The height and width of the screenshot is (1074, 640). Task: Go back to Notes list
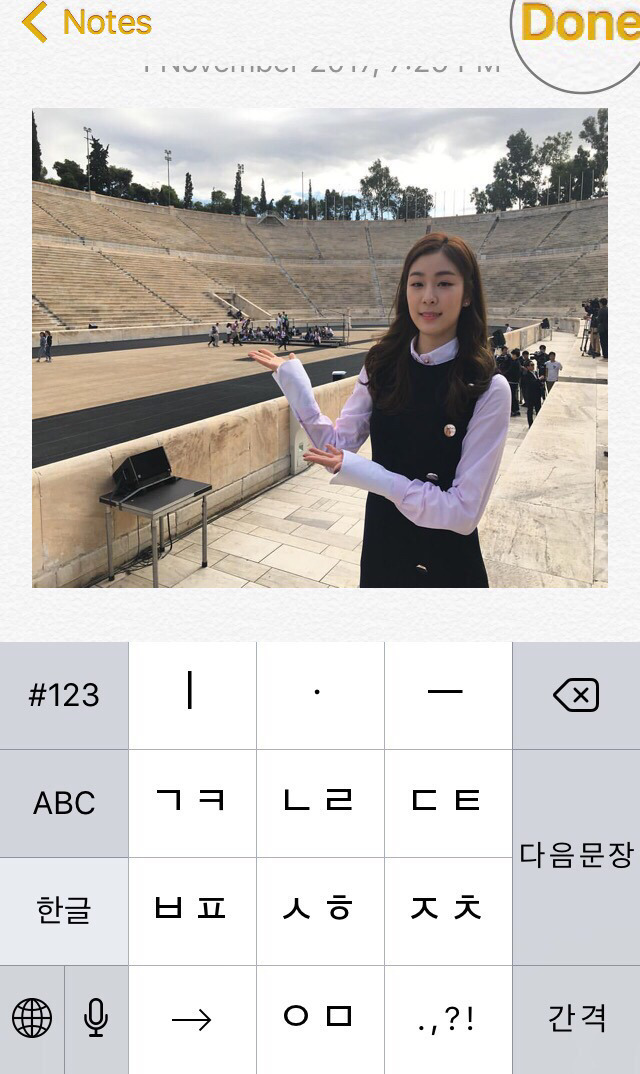pos(86,23)
